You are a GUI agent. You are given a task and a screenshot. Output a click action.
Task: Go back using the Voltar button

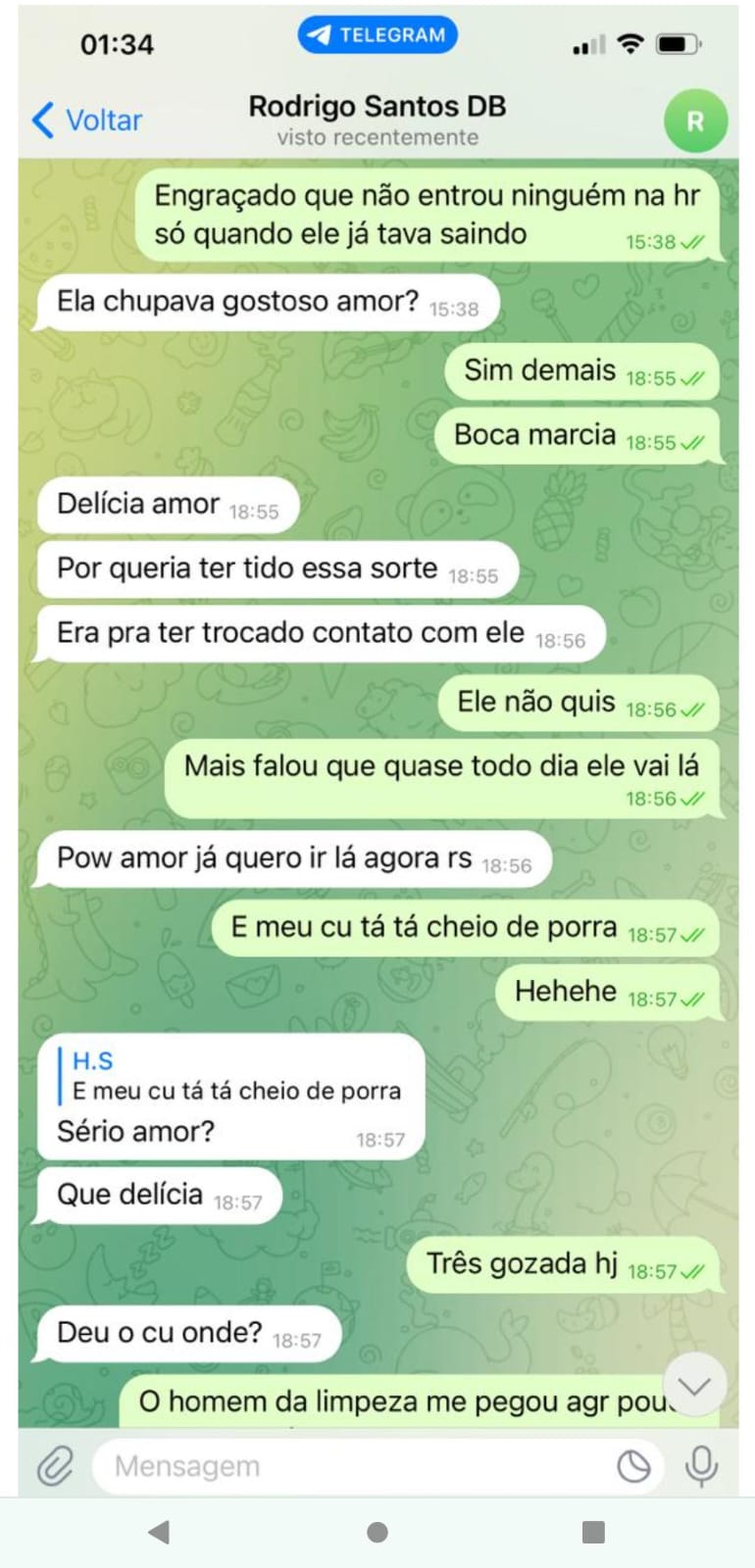(86, 120)
